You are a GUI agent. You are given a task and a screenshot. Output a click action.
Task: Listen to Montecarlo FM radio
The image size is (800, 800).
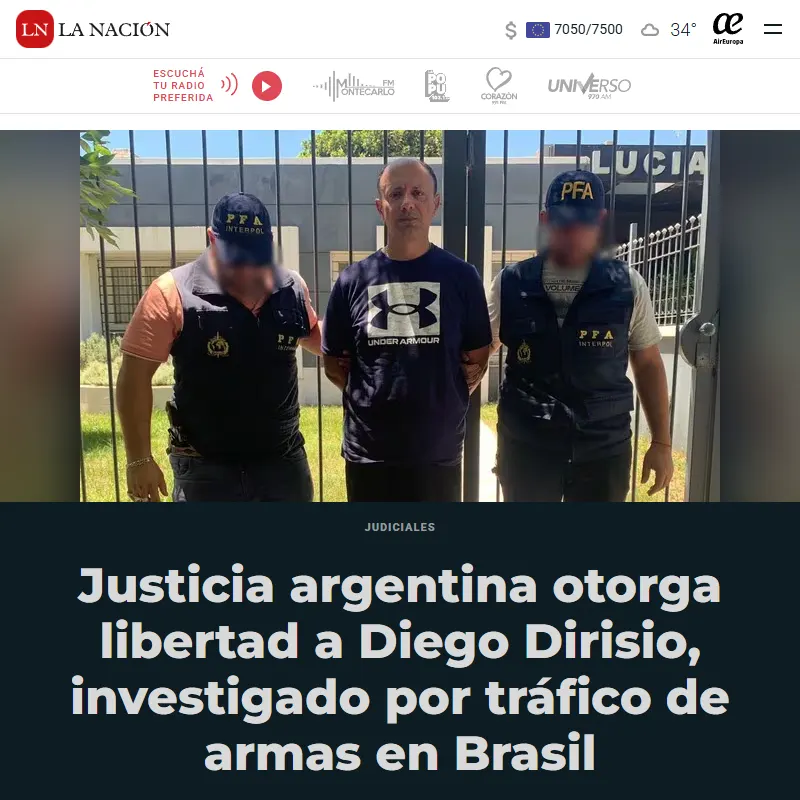tap(354, 86)
